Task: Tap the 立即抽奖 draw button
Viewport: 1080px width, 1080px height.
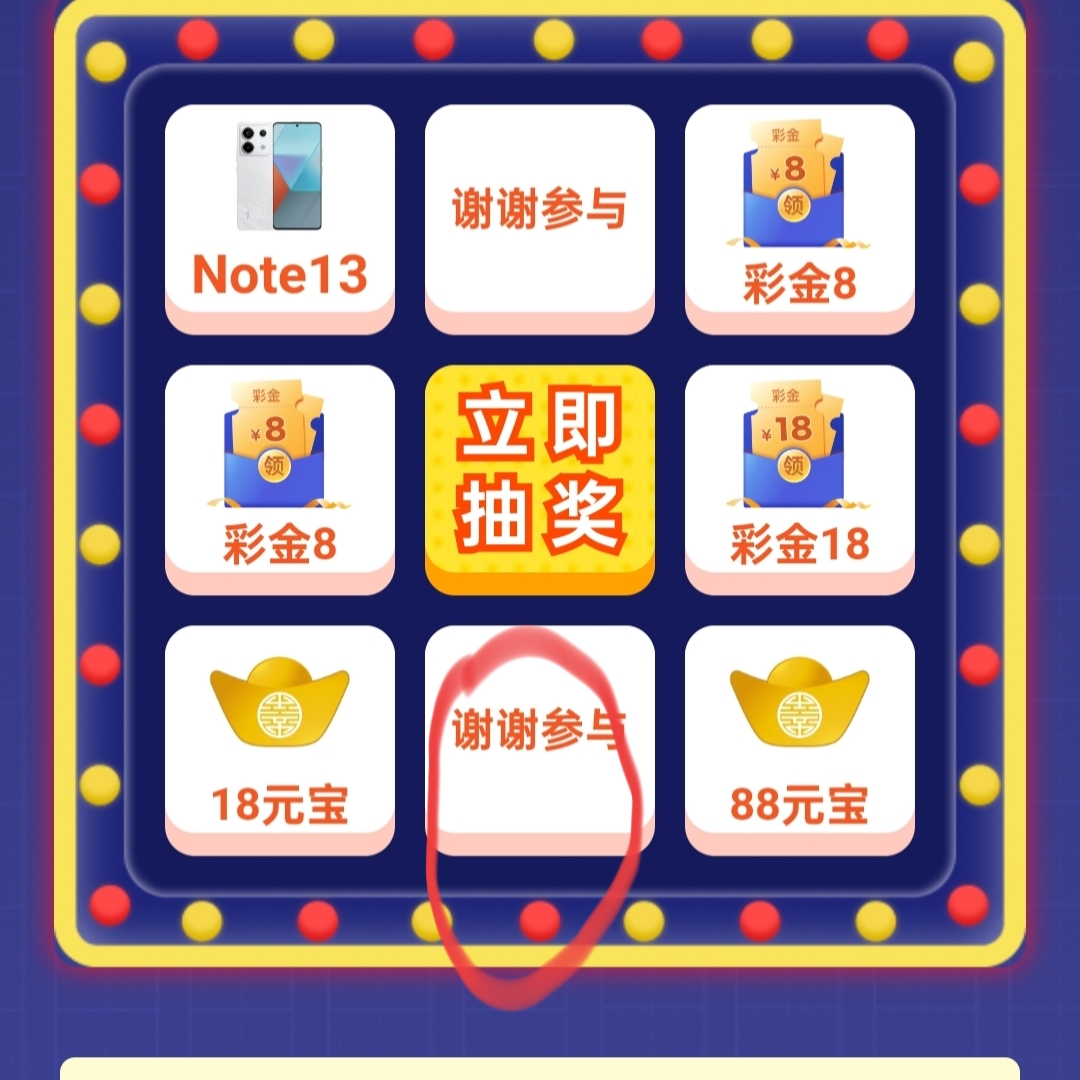Action: (x=540, y=478)
